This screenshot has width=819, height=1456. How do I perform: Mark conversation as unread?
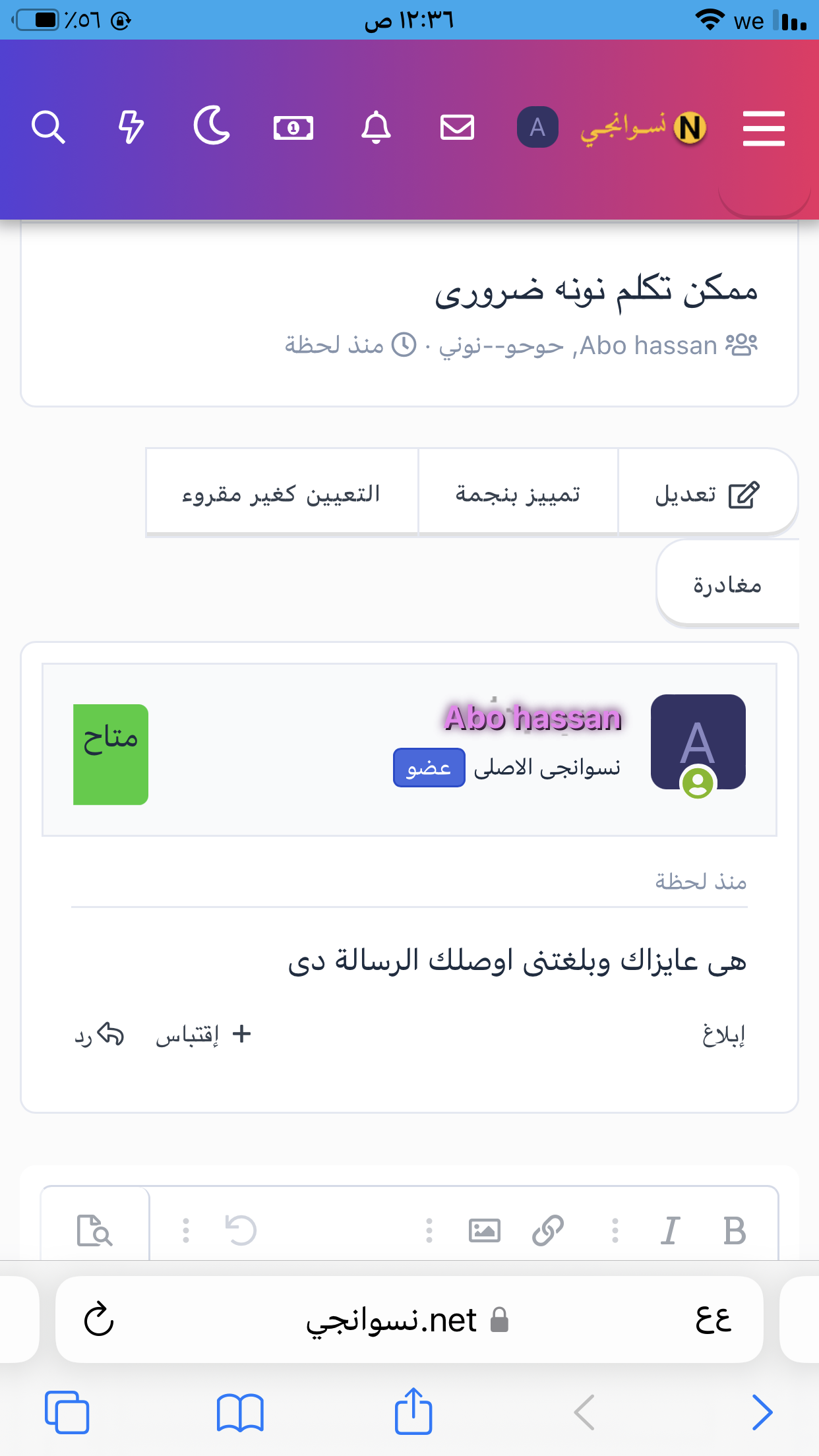[282, 494]
